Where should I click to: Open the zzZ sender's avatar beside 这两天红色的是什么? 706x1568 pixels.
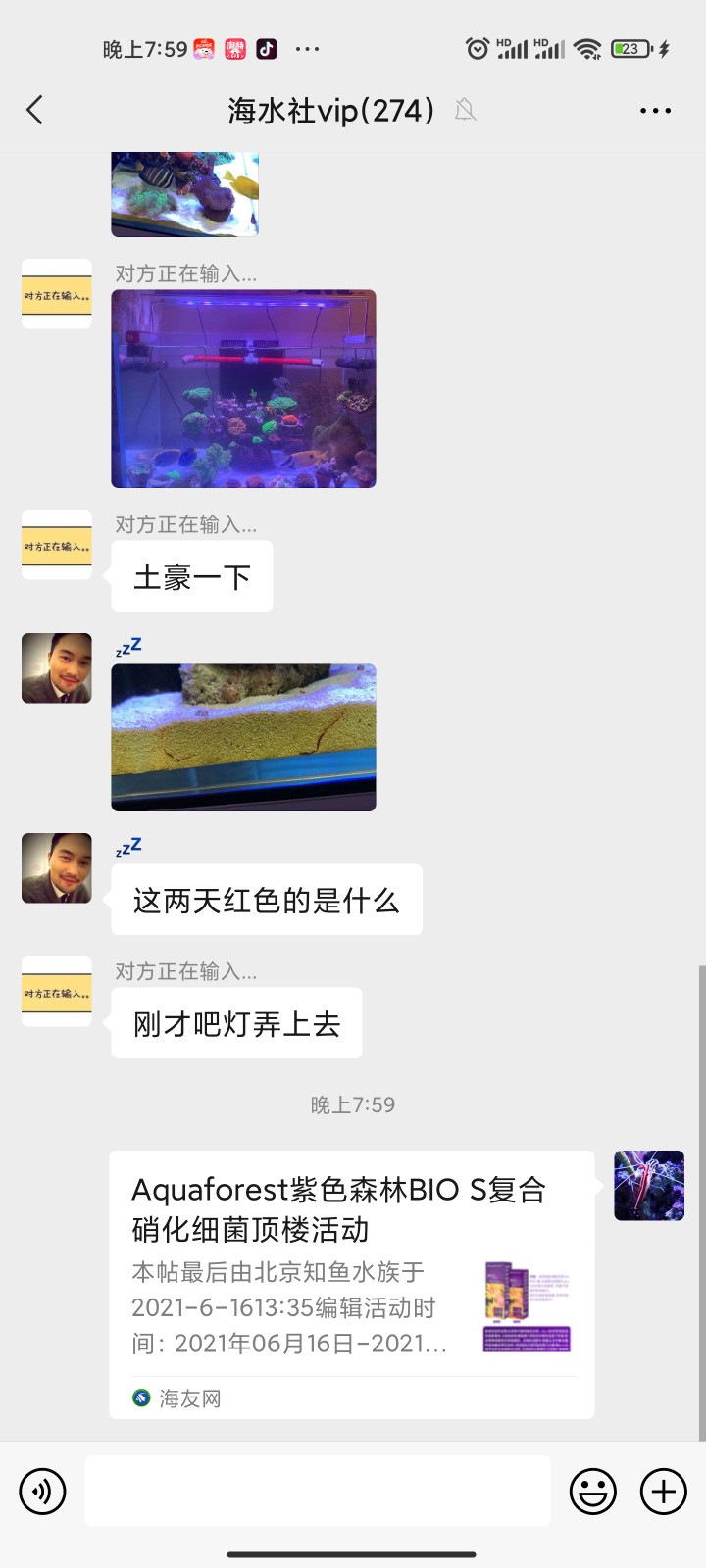click(x=57, y=868)
